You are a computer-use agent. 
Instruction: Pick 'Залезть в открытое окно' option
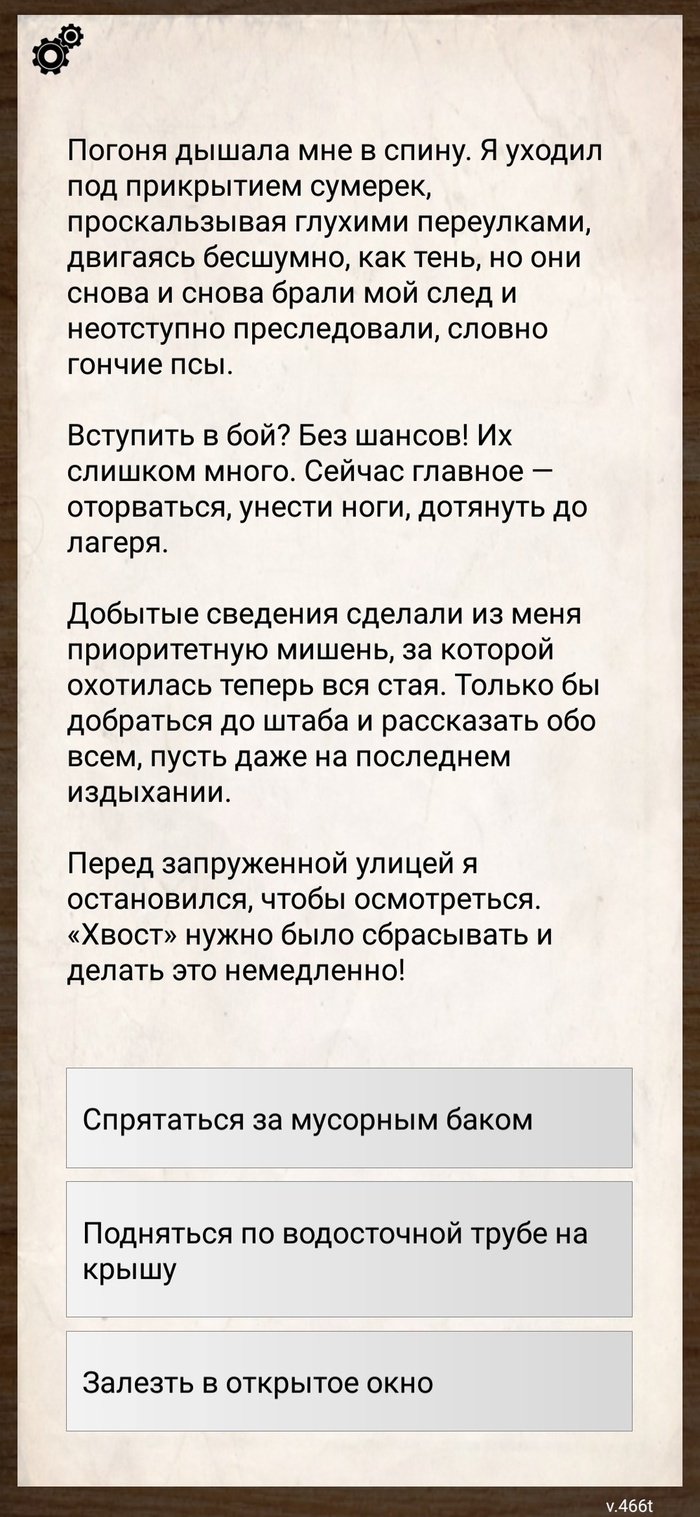click(x=349, y=1381)
